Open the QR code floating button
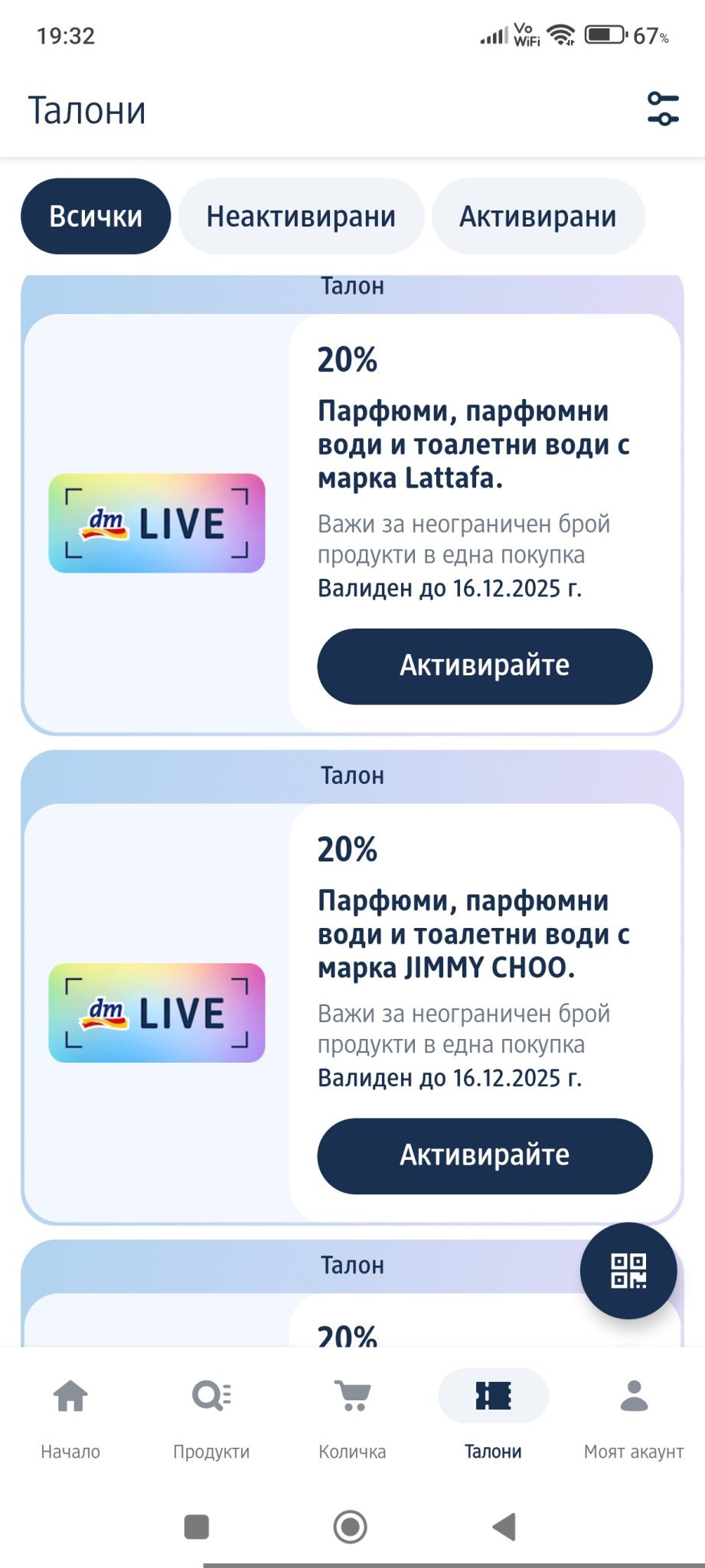The image size is (705, 1568). click(628, 1271)
